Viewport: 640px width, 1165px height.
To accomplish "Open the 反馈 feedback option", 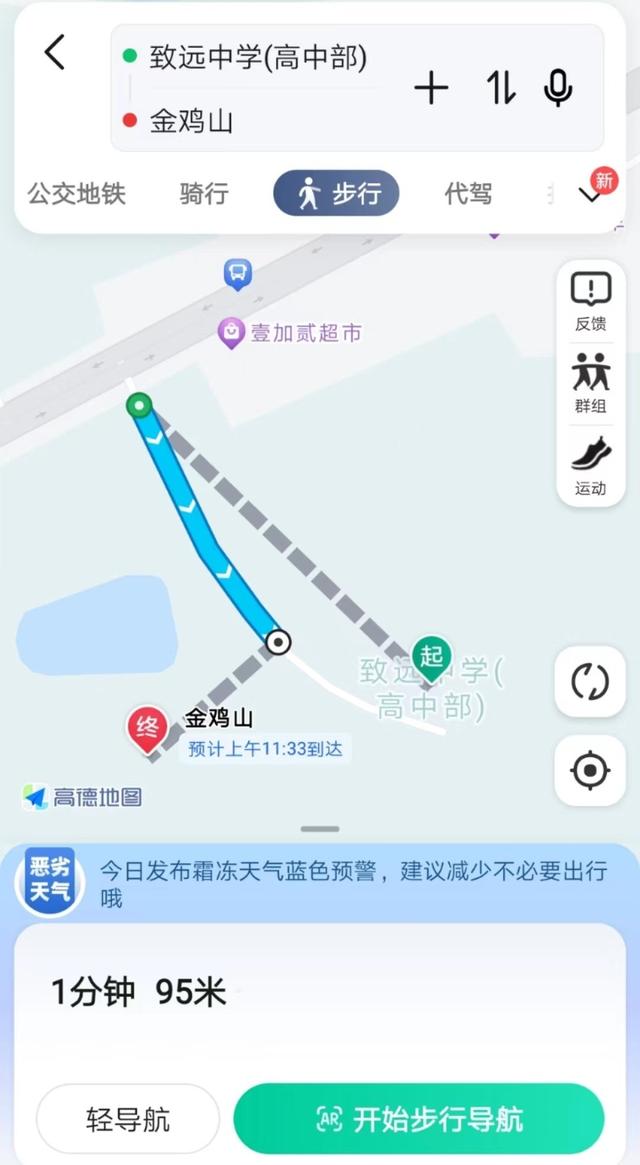I will [x=591, y=302].
